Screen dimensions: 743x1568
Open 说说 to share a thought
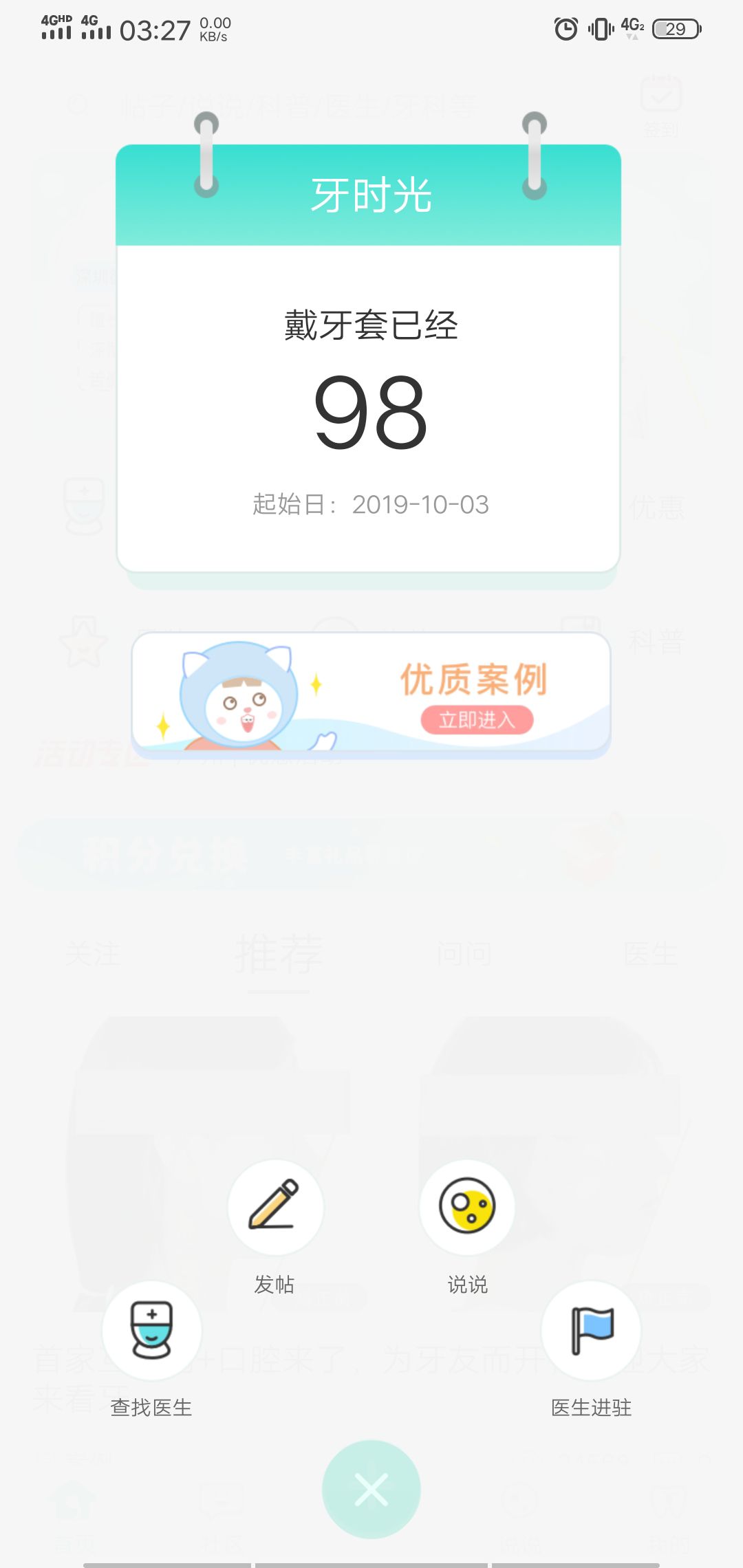(x=467, y=1207)
